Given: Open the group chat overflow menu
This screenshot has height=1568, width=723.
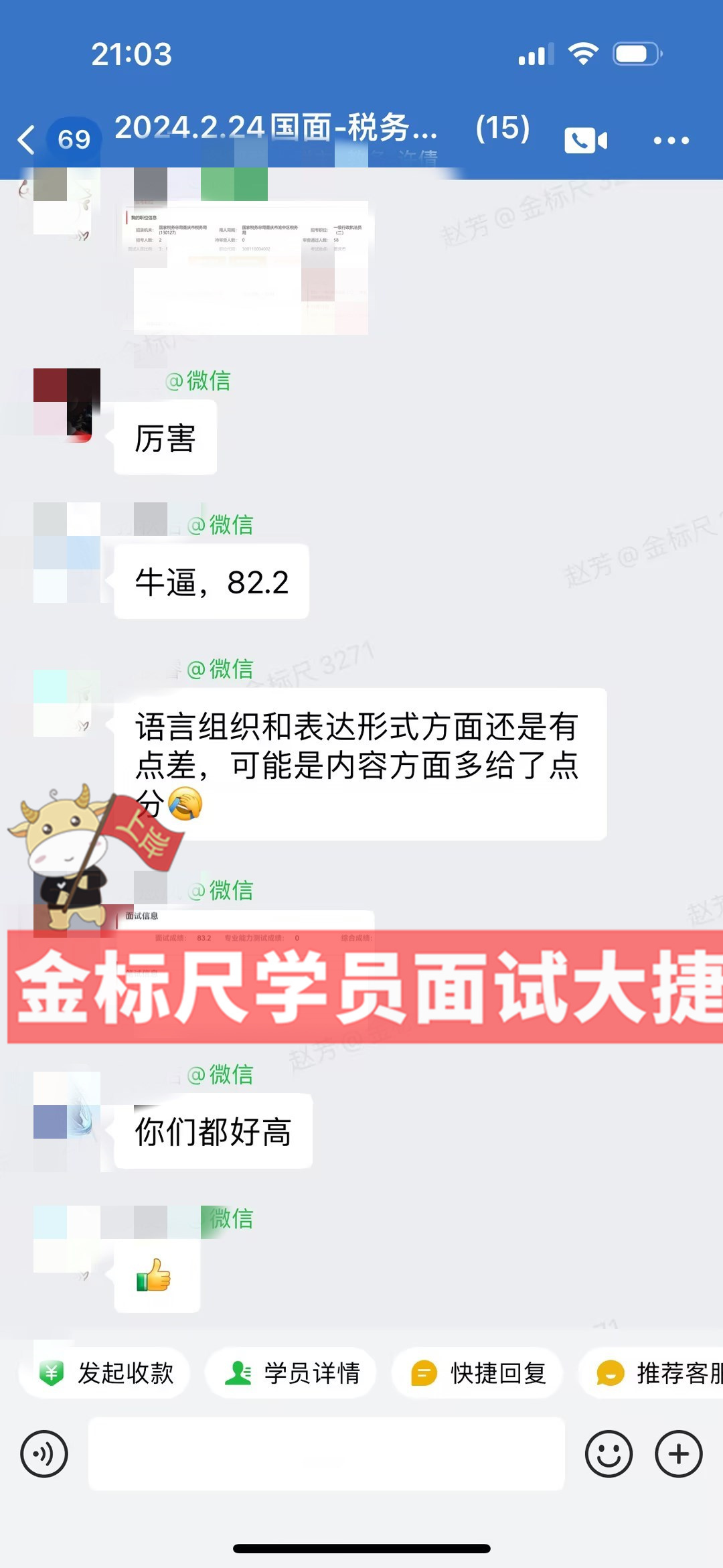Looking at the screenshot, I should [671, 140].
